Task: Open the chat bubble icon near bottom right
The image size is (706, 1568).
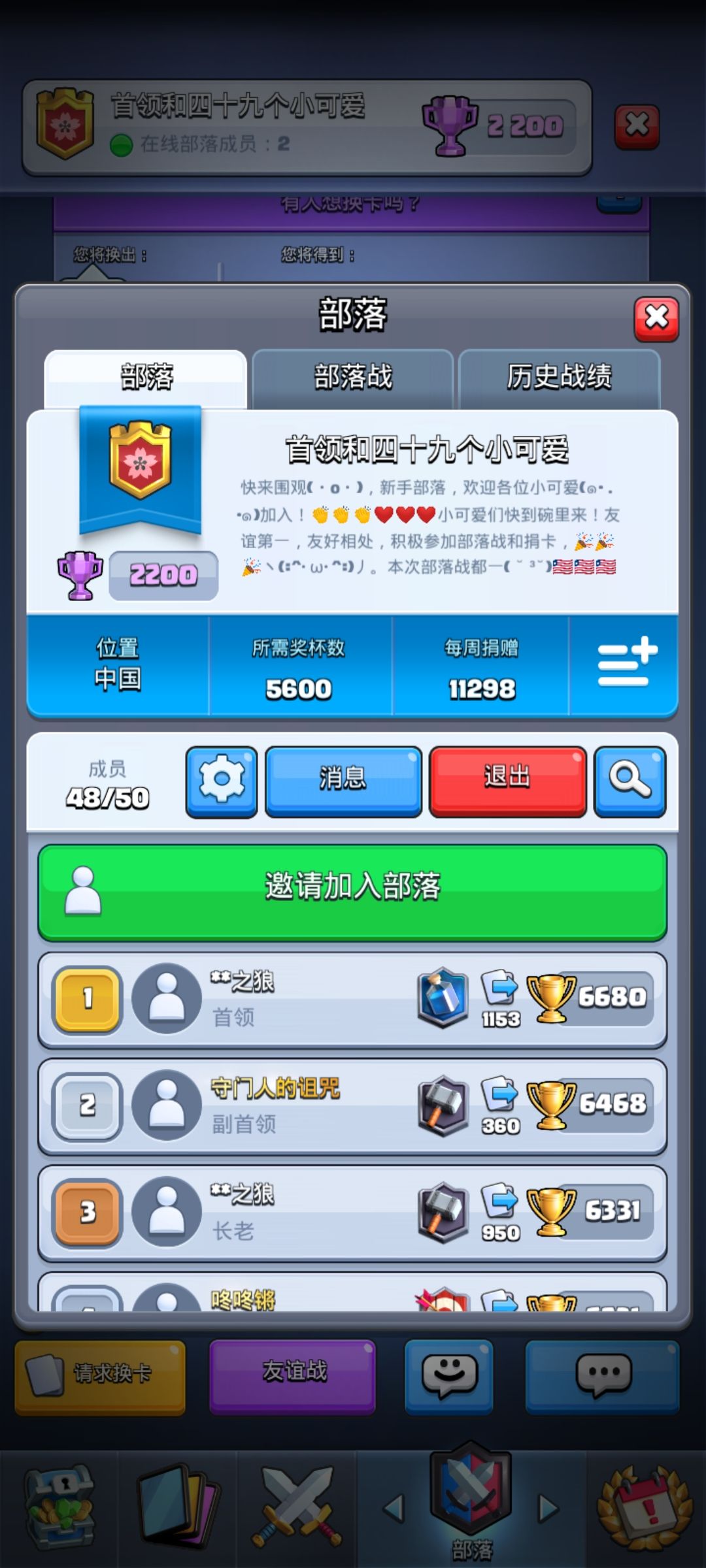Action: [x=603, y=1374]
